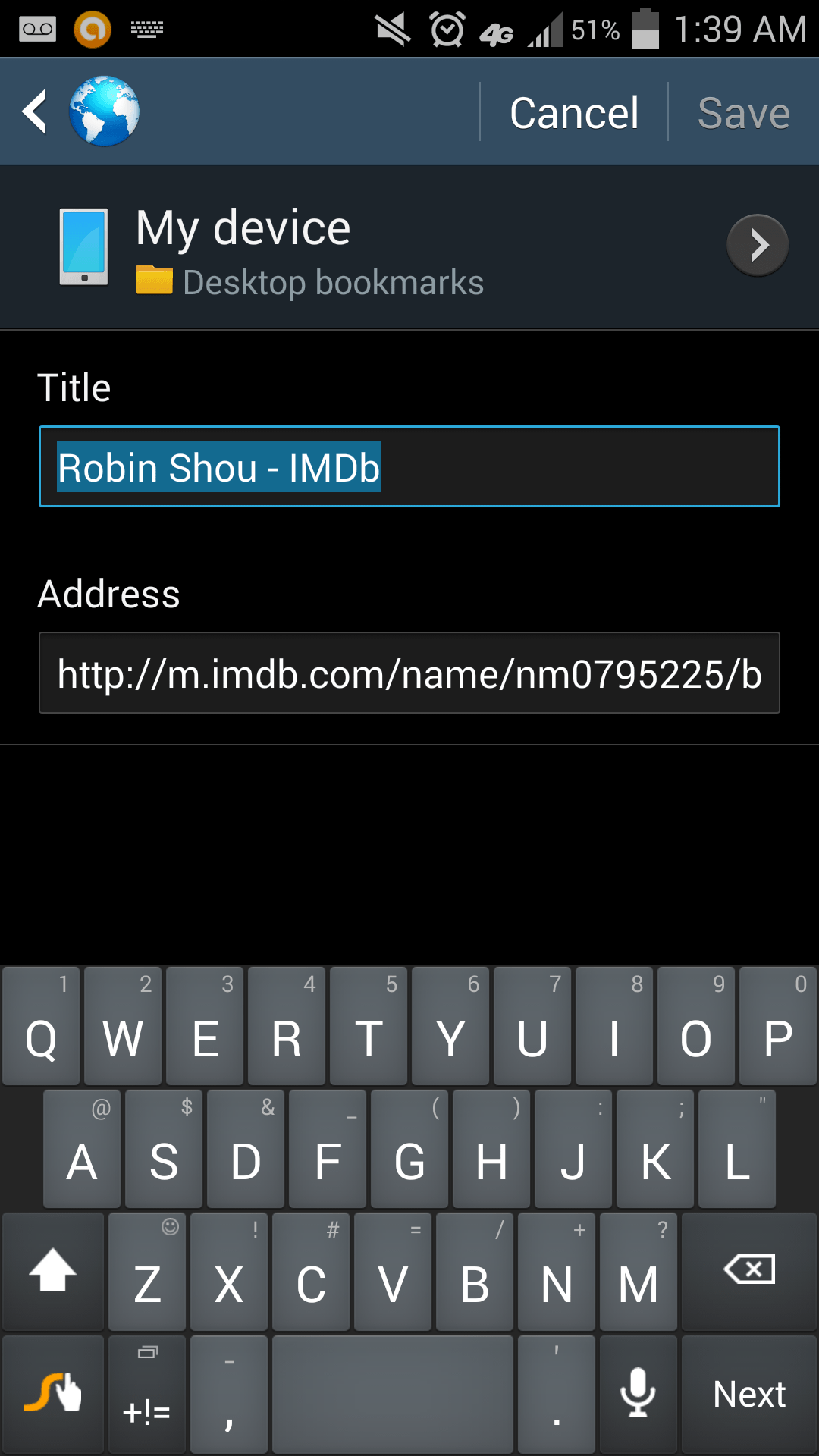Save the bookmark
The height and width of the screenshot is (1456, 819).
click(x=743, y=113)
